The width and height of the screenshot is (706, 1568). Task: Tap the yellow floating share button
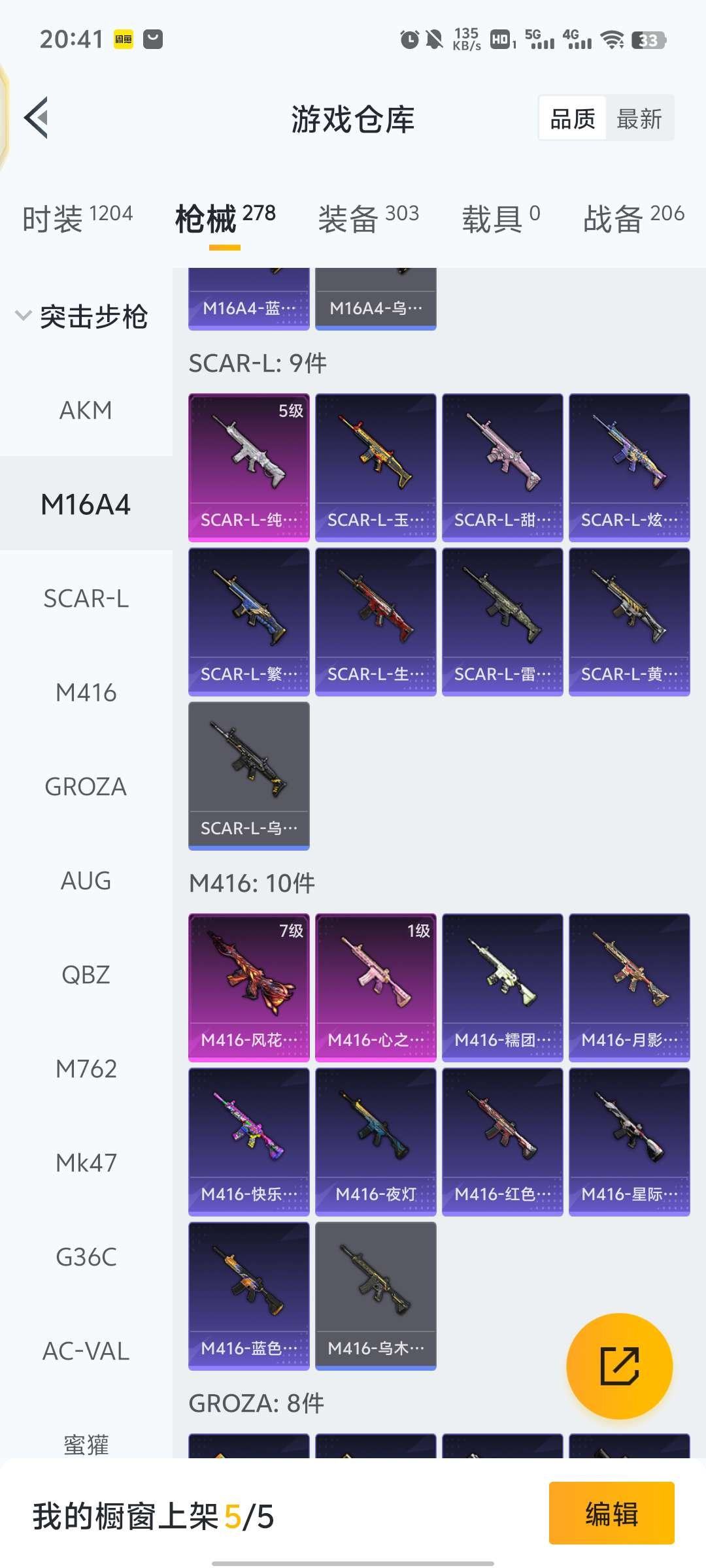[x=619, y=1366]
